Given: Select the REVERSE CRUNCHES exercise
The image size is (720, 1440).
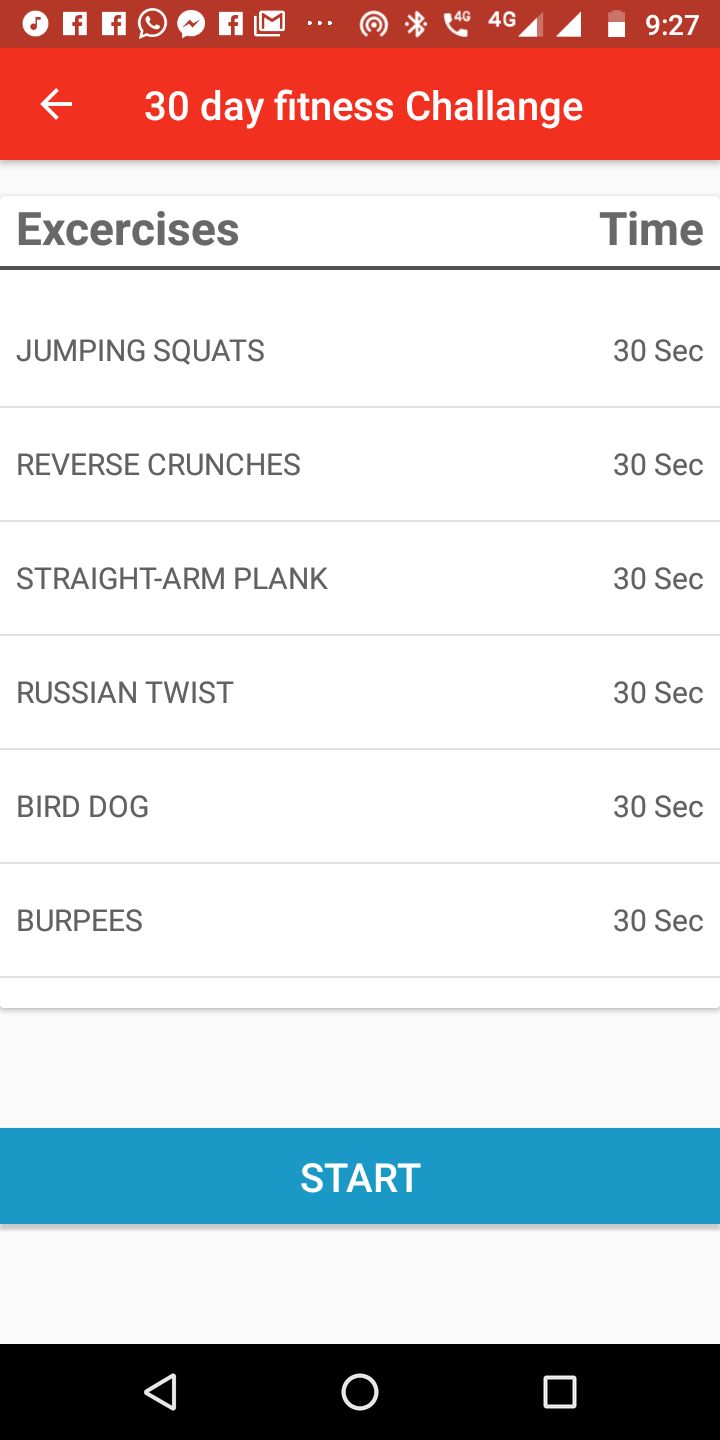Looking at the screenshot, I should [x=360, y=464].
